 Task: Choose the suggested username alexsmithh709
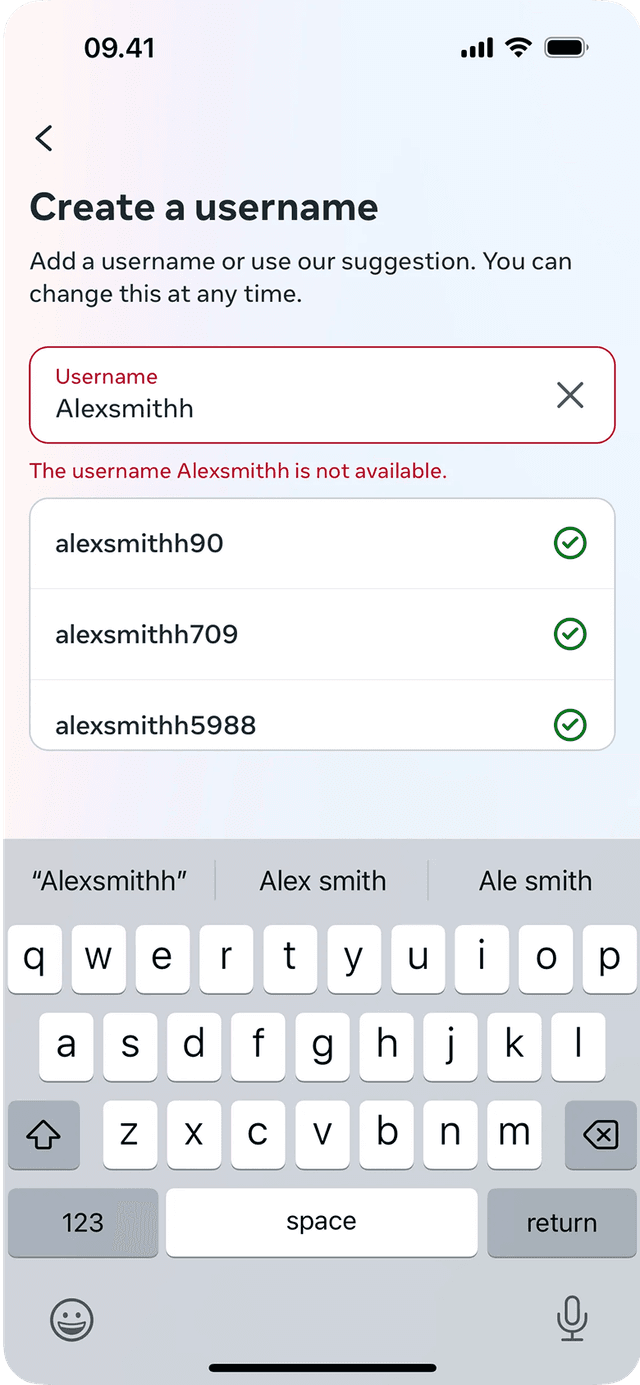322,634
